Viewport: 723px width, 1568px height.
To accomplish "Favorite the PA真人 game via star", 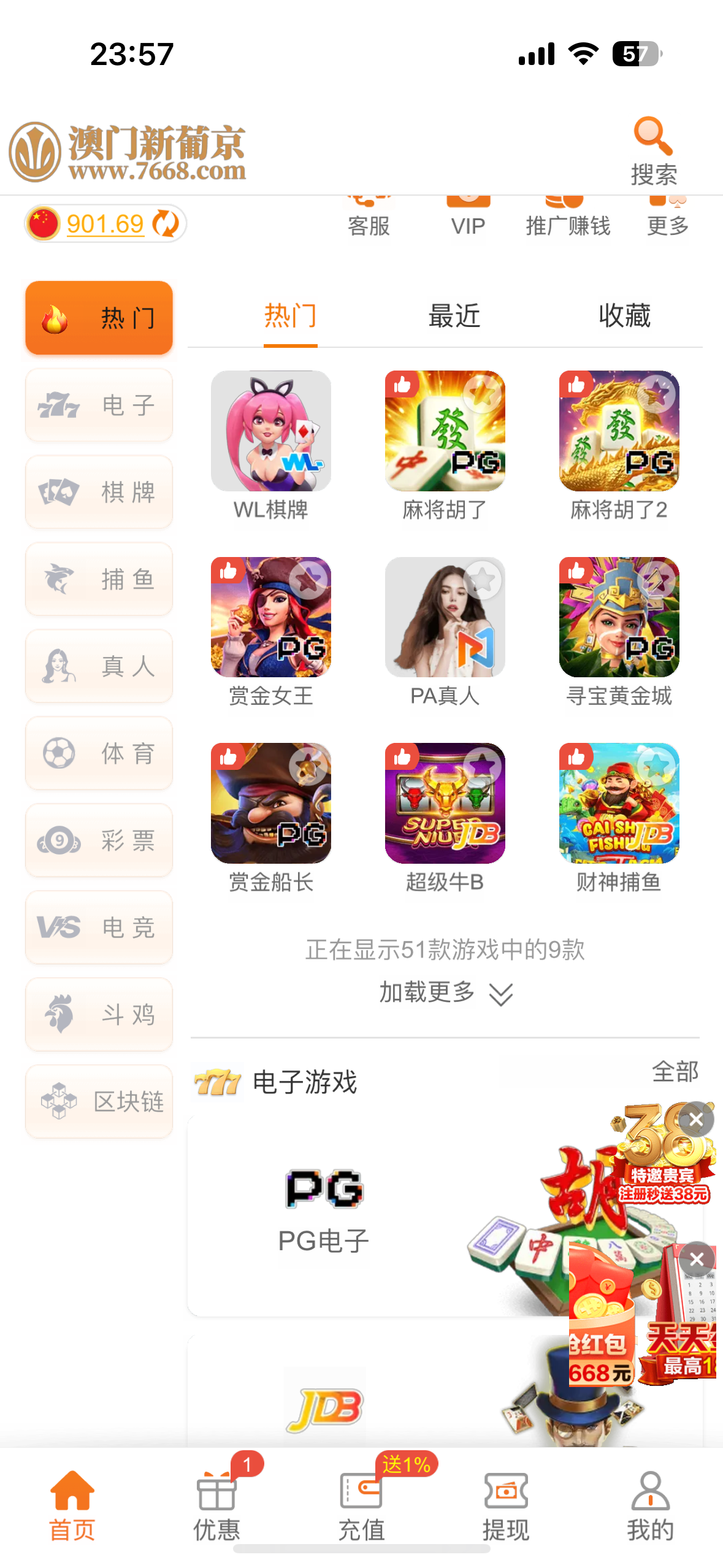I will (483, 579).
